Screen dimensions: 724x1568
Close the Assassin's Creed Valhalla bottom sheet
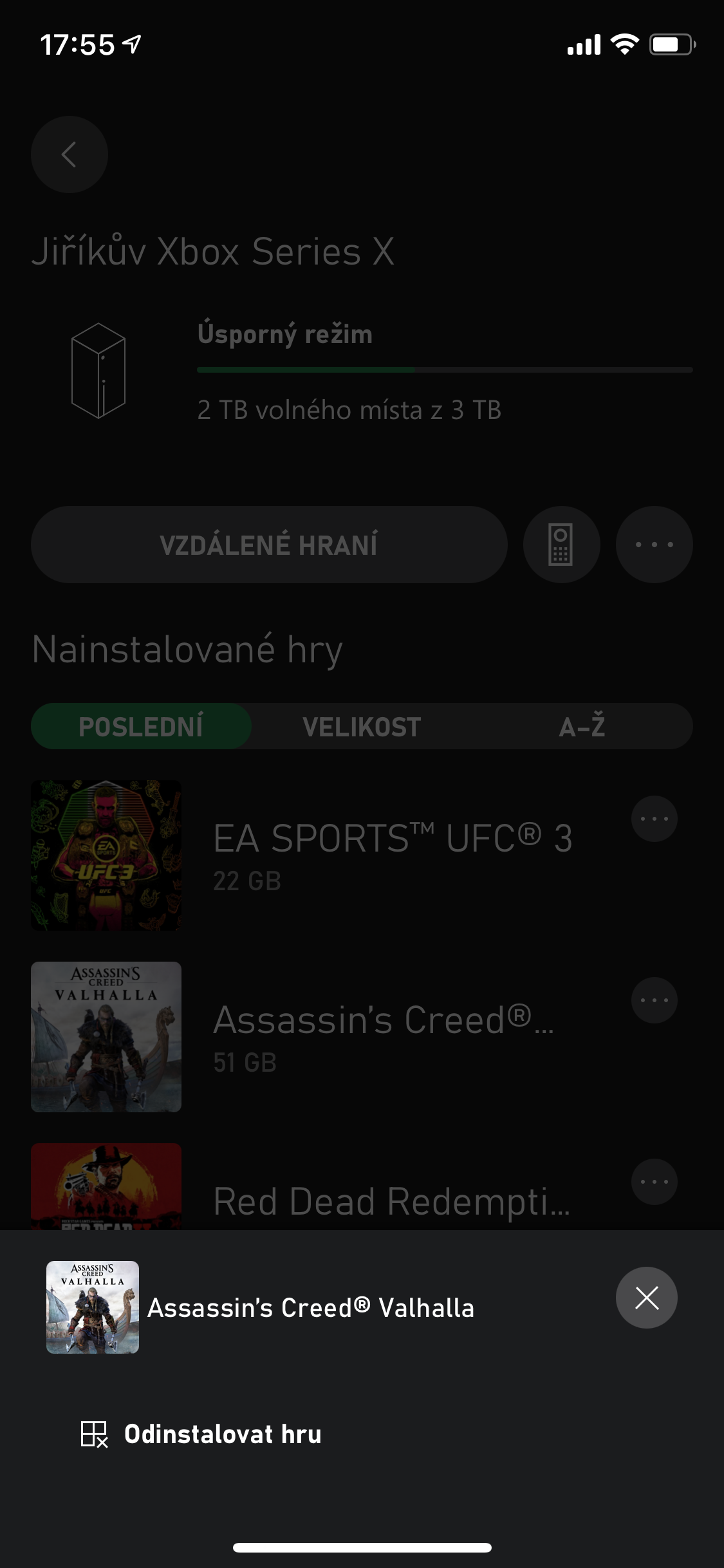click(646, 1297)
